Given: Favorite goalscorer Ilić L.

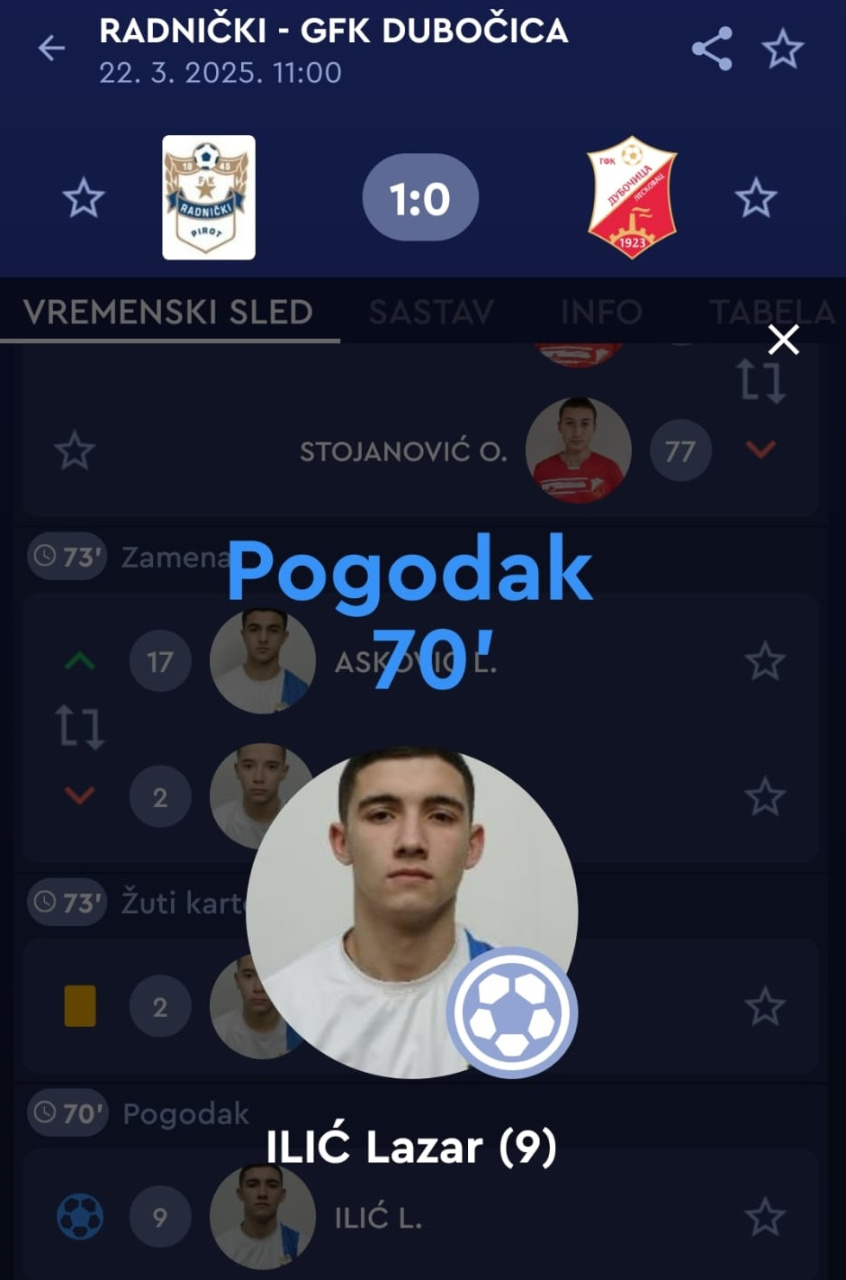Looking at the screenshot, I should [x=765, y=1217].
